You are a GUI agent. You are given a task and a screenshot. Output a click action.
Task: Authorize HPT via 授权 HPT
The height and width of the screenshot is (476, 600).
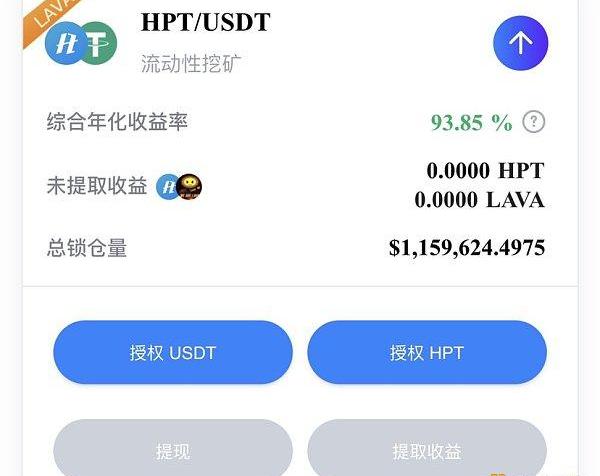tap(427, 353)
